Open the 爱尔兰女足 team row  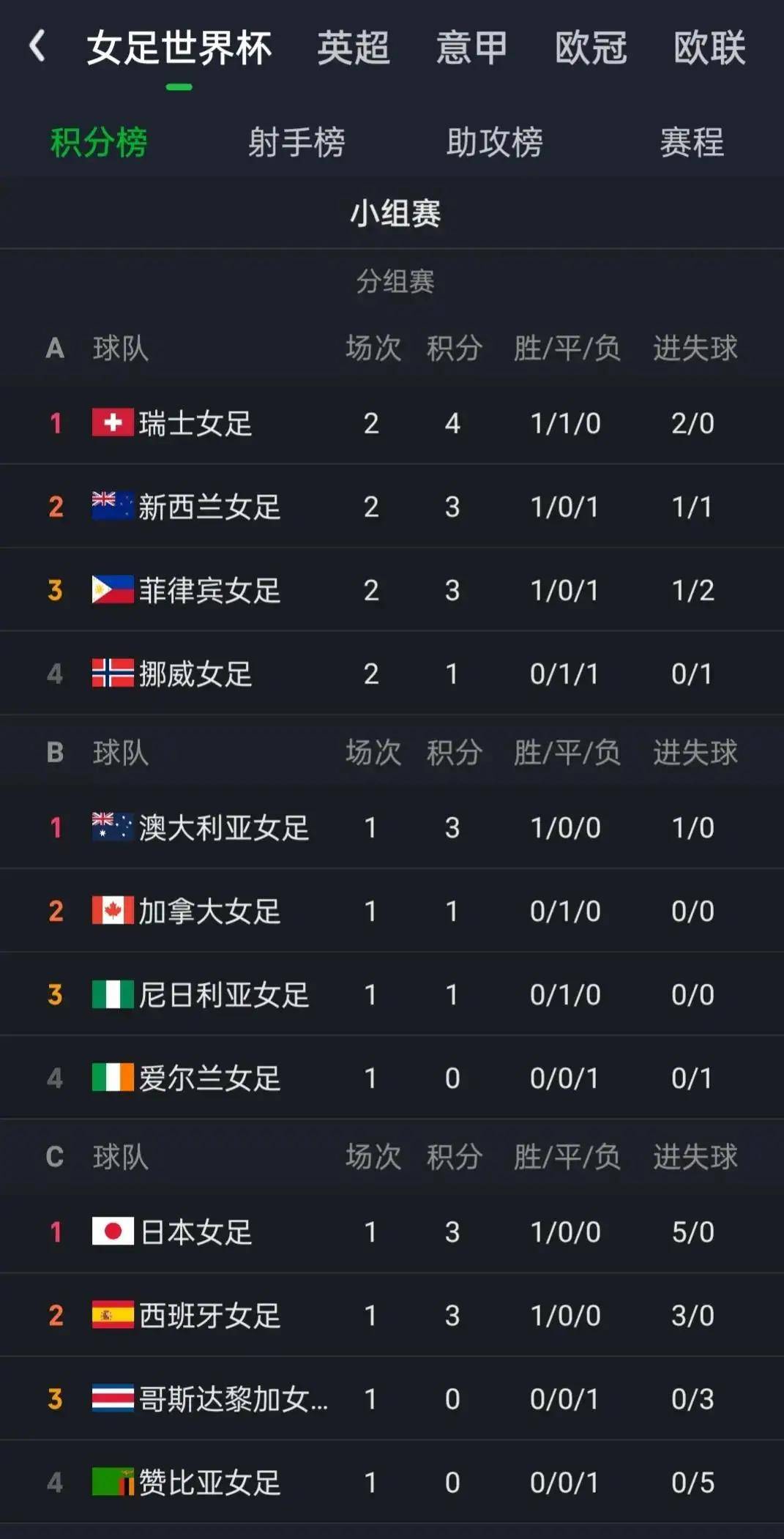pos(392,1078)
